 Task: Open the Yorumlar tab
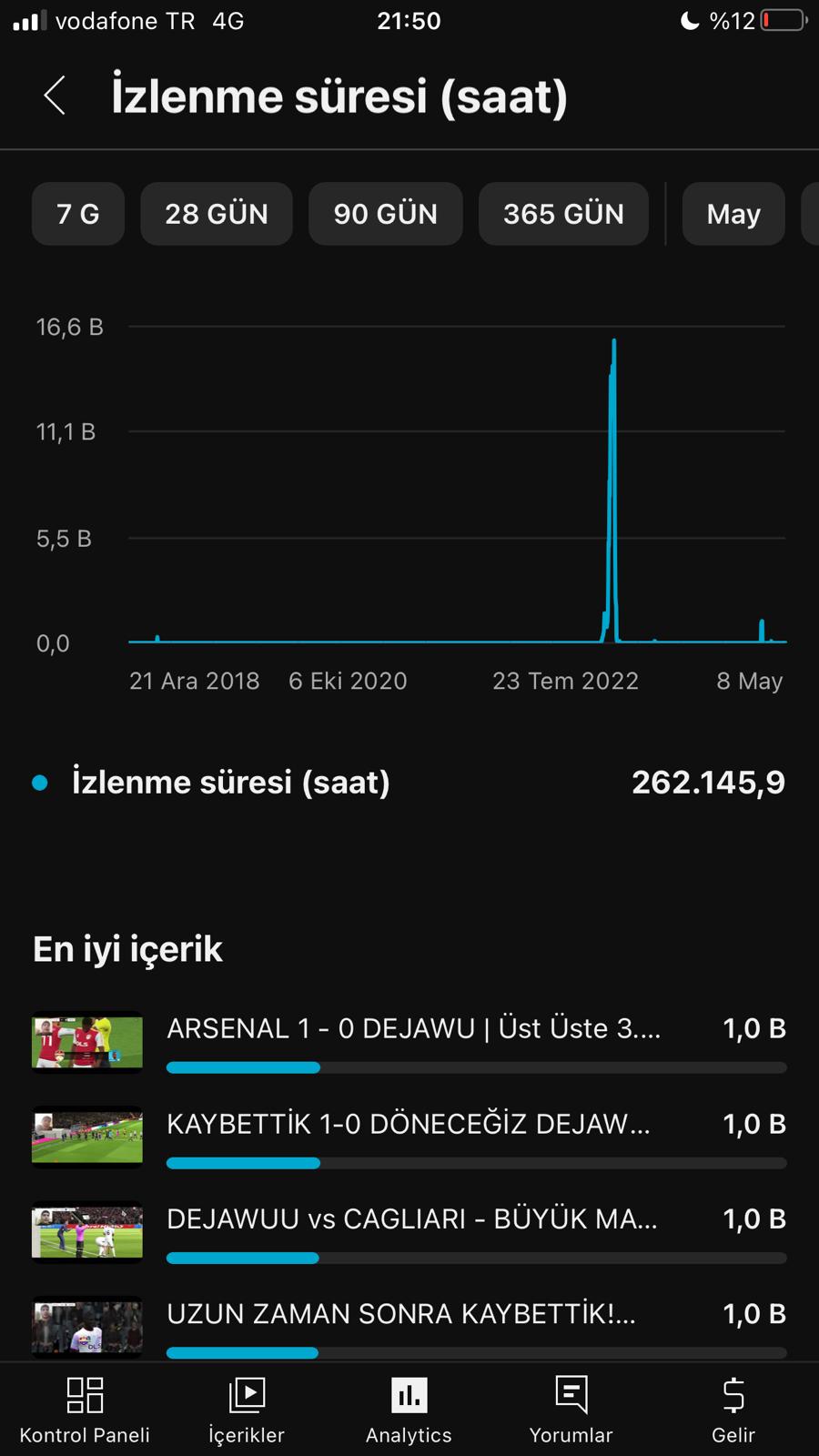pyautogui.click(x=571, y=1410)
